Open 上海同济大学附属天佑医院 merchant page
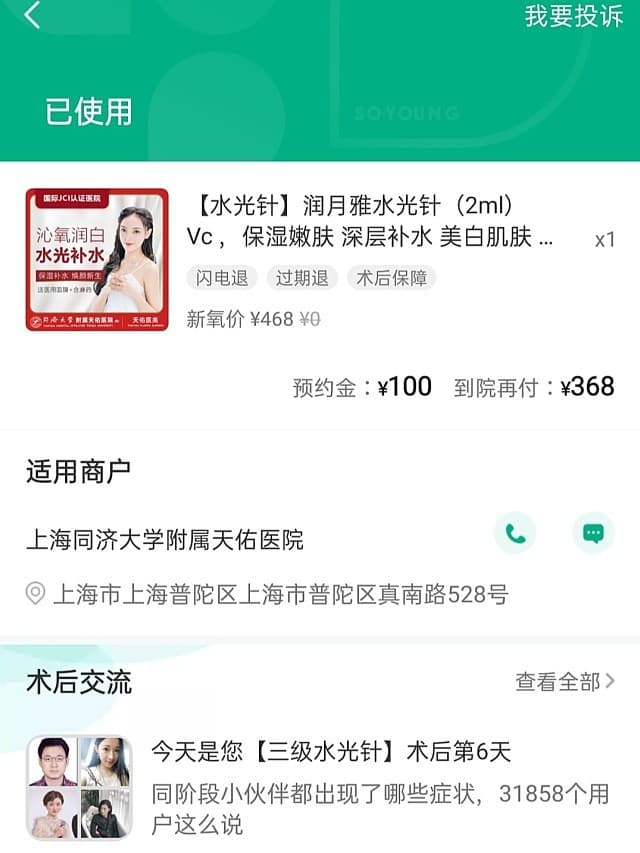The image size is (640, 853). [165, 540]
